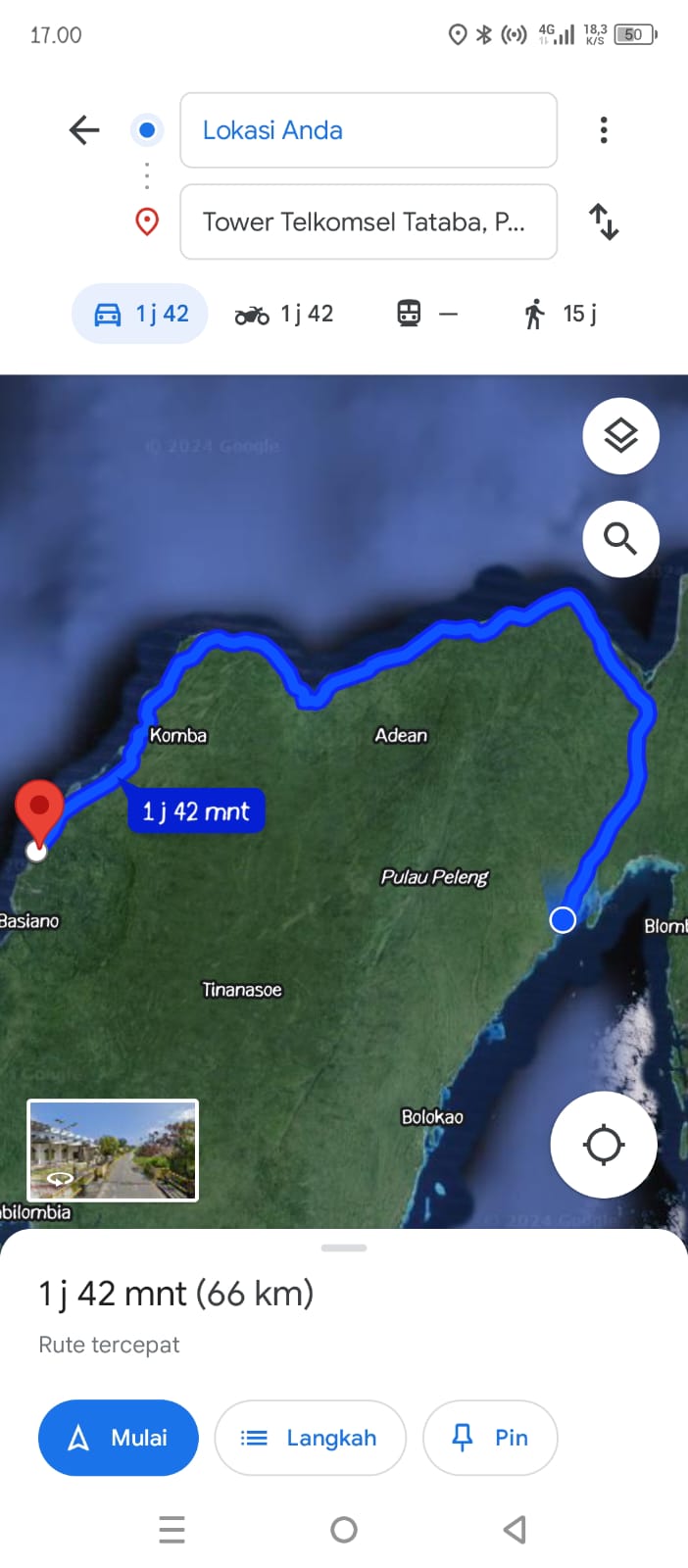Pin this route
Image resolution: width=688 pixels, height=1568 pixels.
[490, 1438]
